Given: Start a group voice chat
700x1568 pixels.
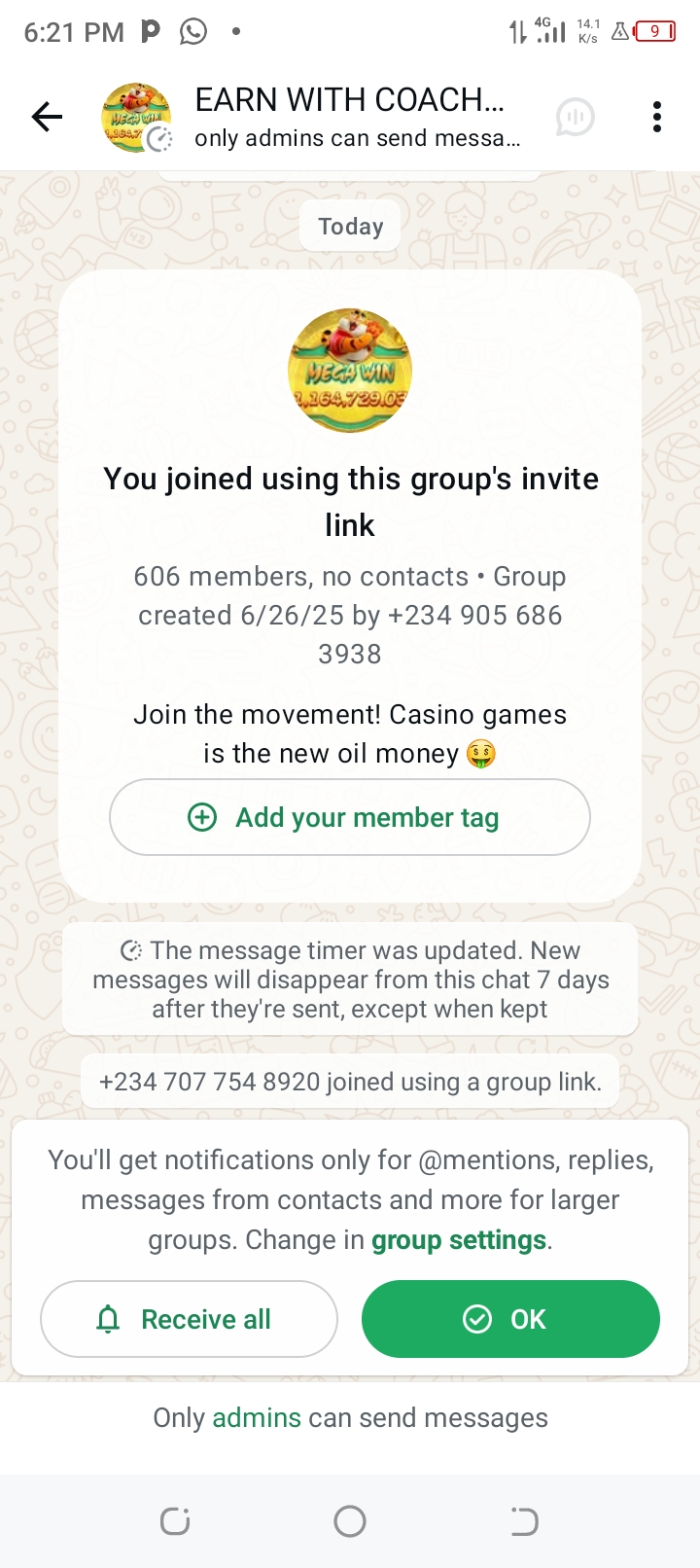Looking at the screenshot, I should click(575, 118).
